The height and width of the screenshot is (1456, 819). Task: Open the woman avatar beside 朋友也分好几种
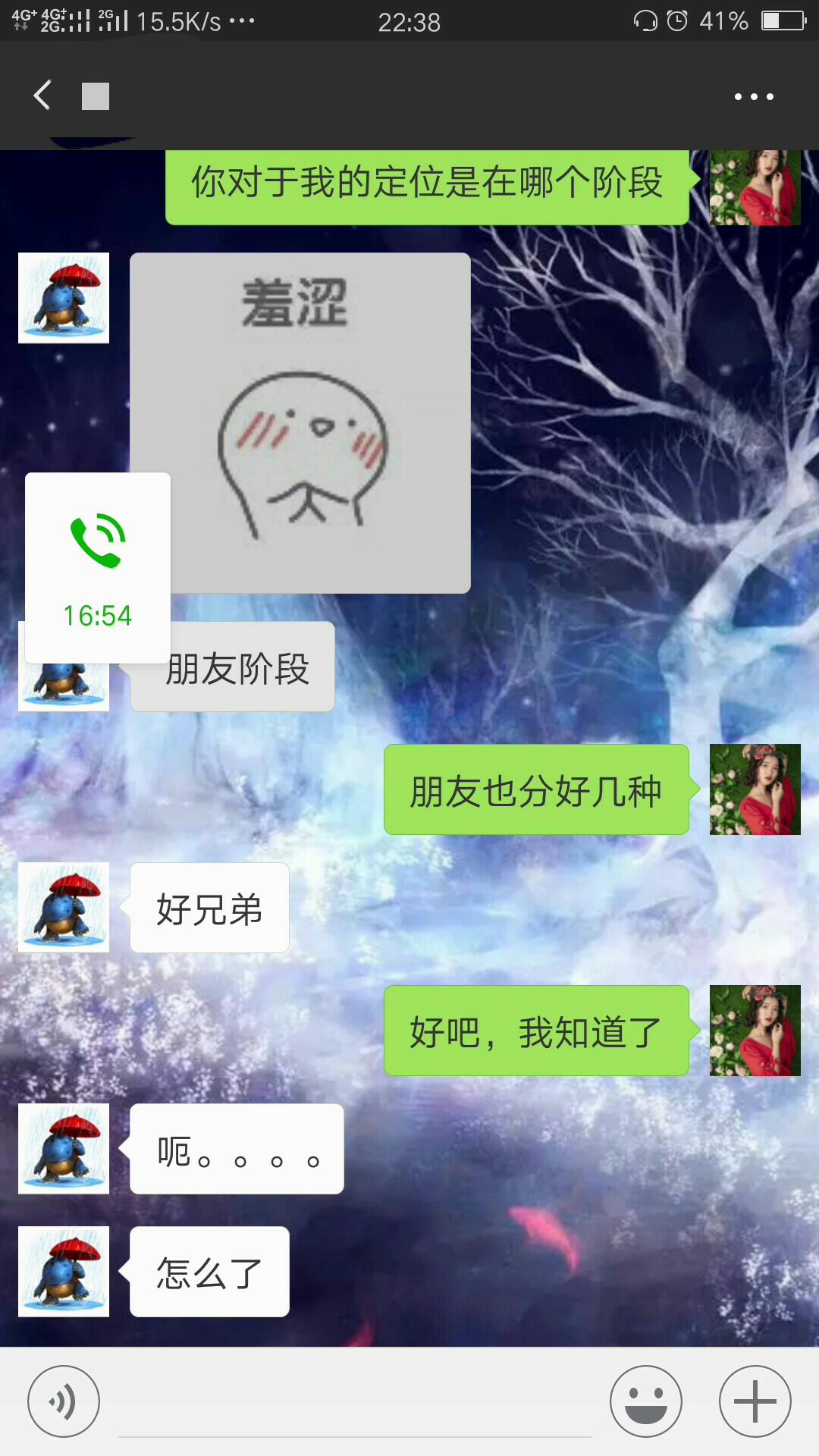click(x=755, y=789)
